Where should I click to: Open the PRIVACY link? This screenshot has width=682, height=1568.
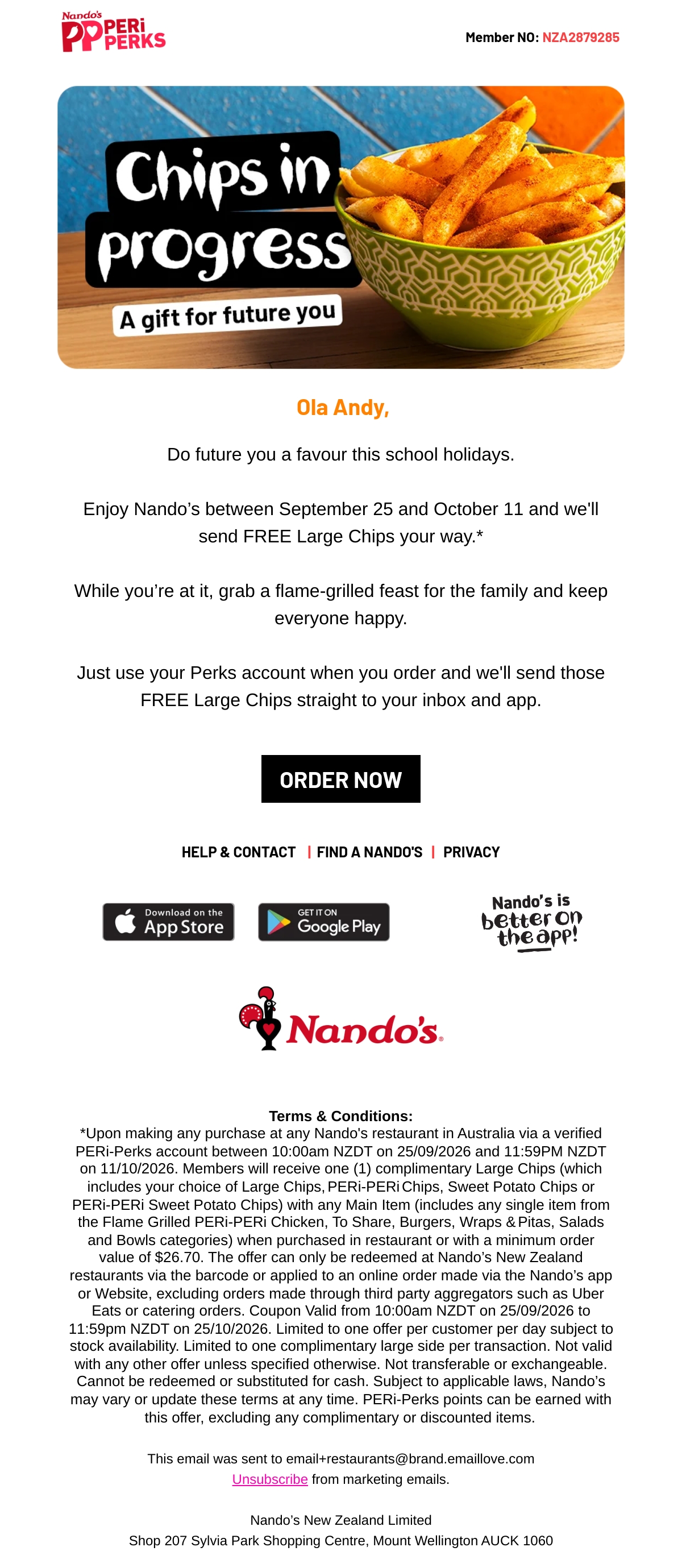[472, 852]
